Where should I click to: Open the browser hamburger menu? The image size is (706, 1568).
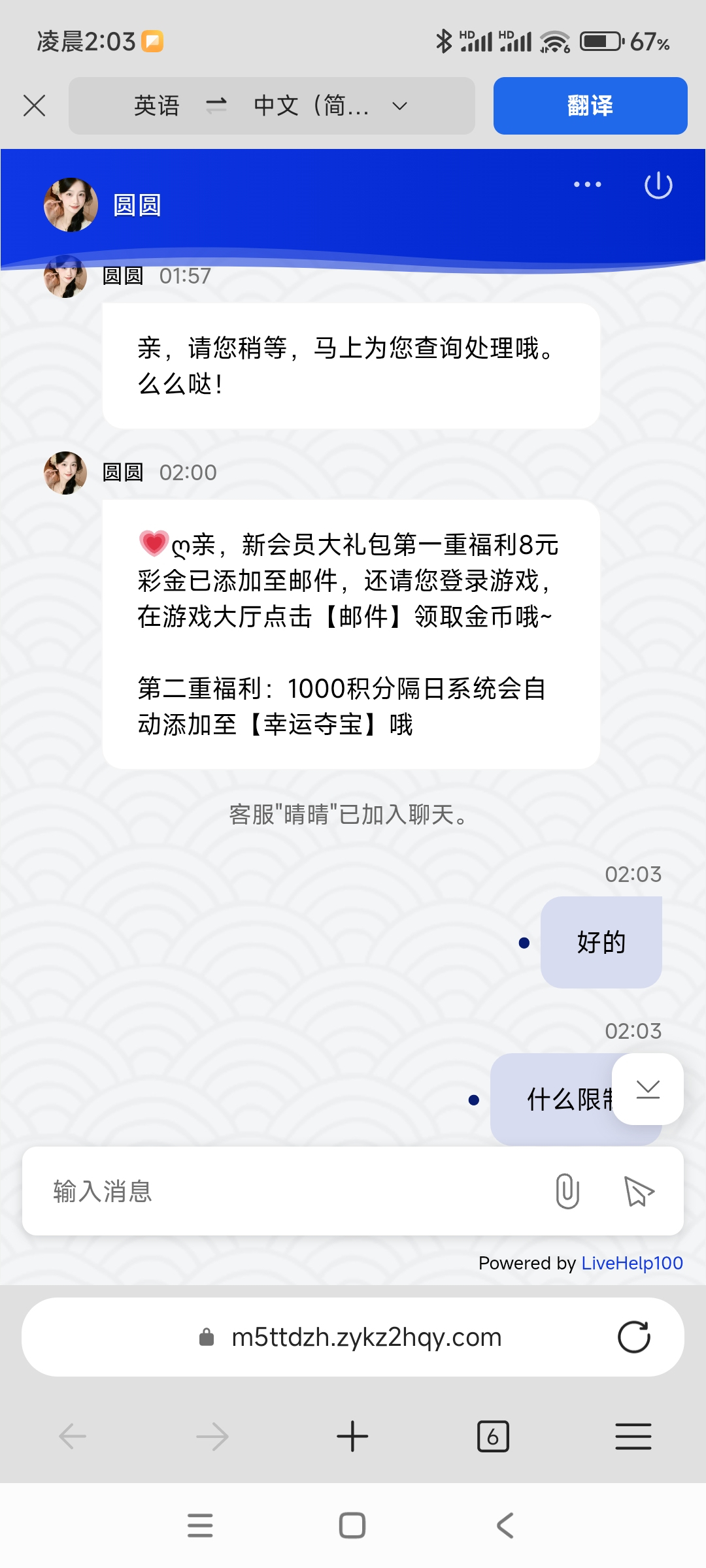[633, 1437]
